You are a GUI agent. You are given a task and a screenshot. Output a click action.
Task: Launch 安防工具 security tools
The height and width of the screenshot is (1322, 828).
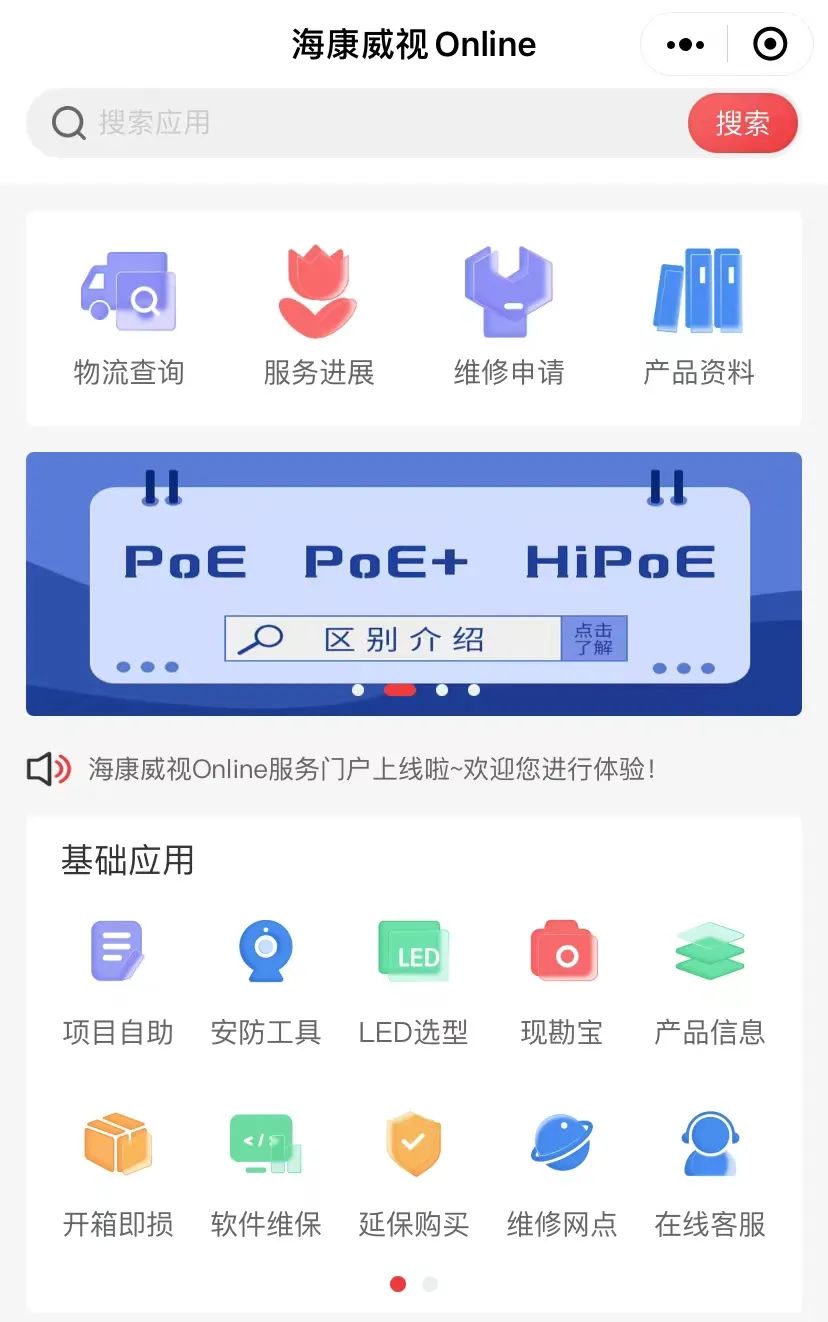tap(266, 982)
